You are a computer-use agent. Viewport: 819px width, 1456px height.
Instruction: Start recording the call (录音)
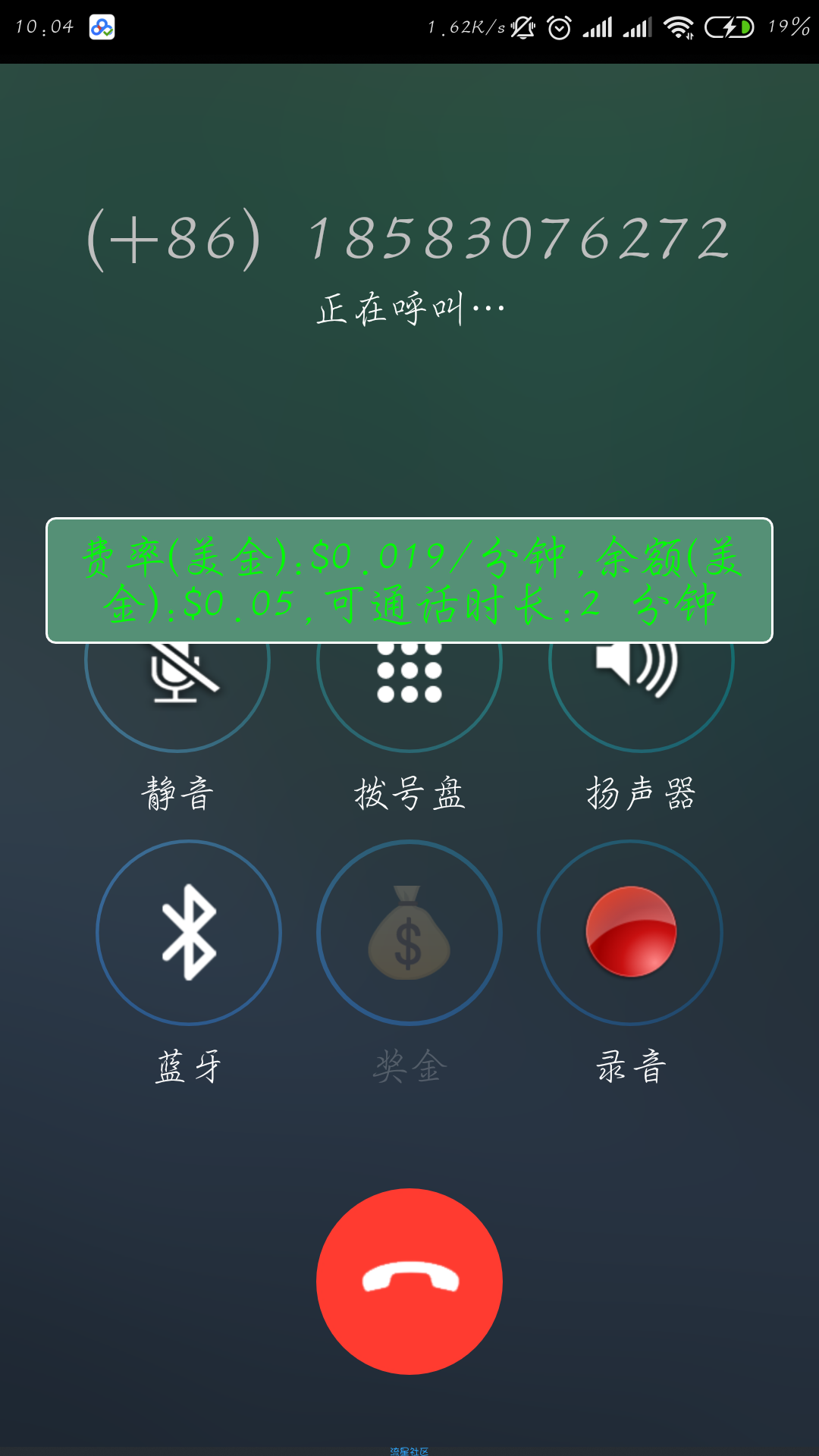pyautogui.click(x=630, y=932)
